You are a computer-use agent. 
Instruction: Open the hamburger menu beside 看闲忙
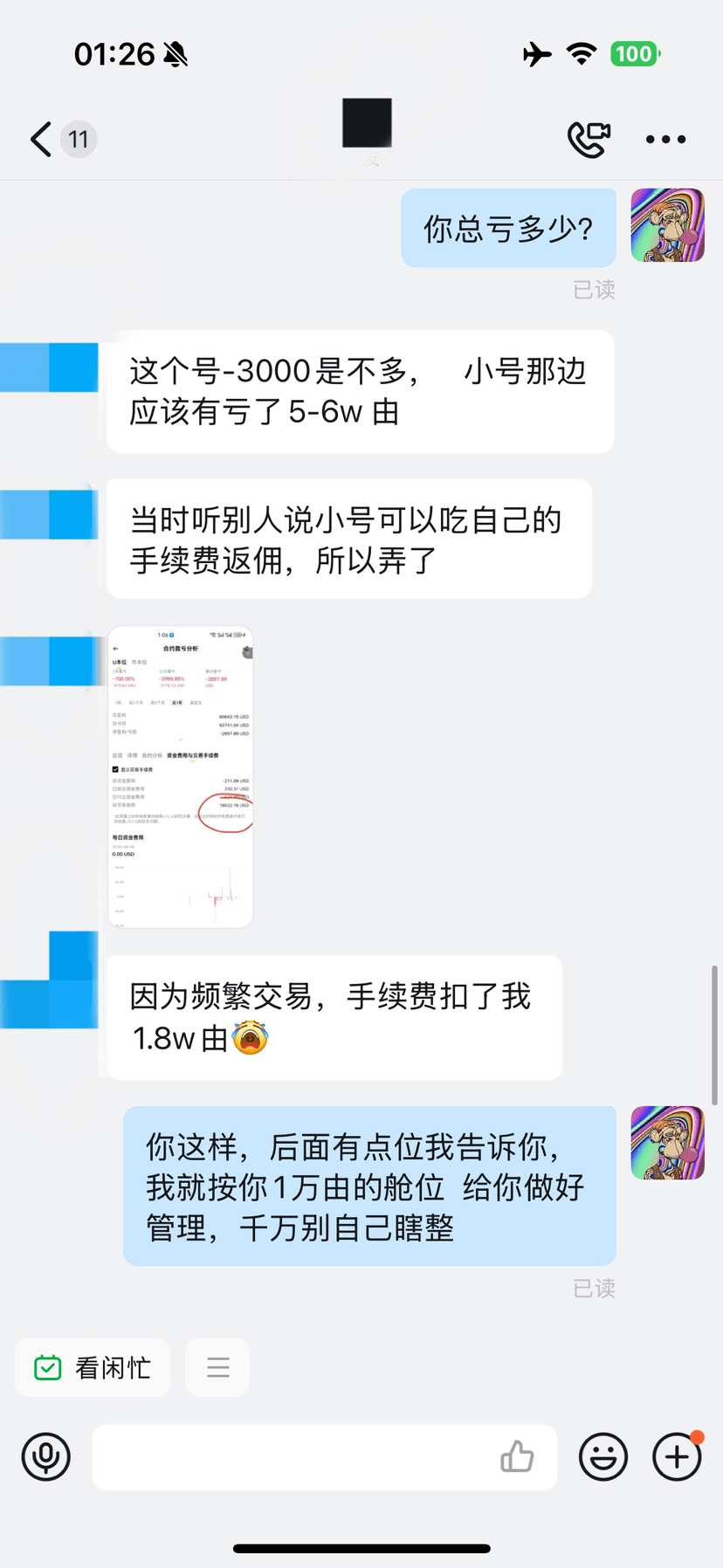[218, 1367]
